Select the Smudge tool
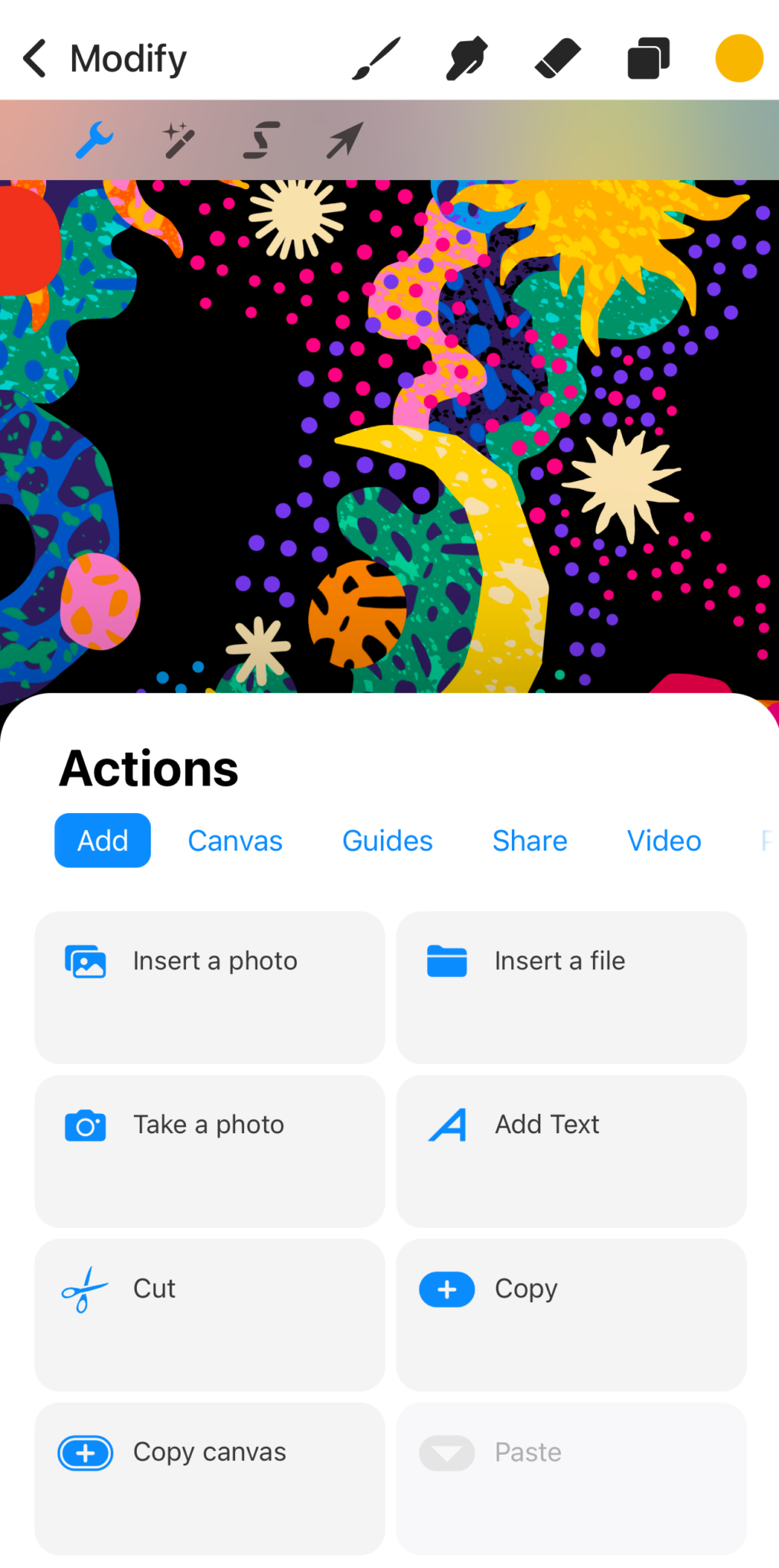 pos(464,57)
